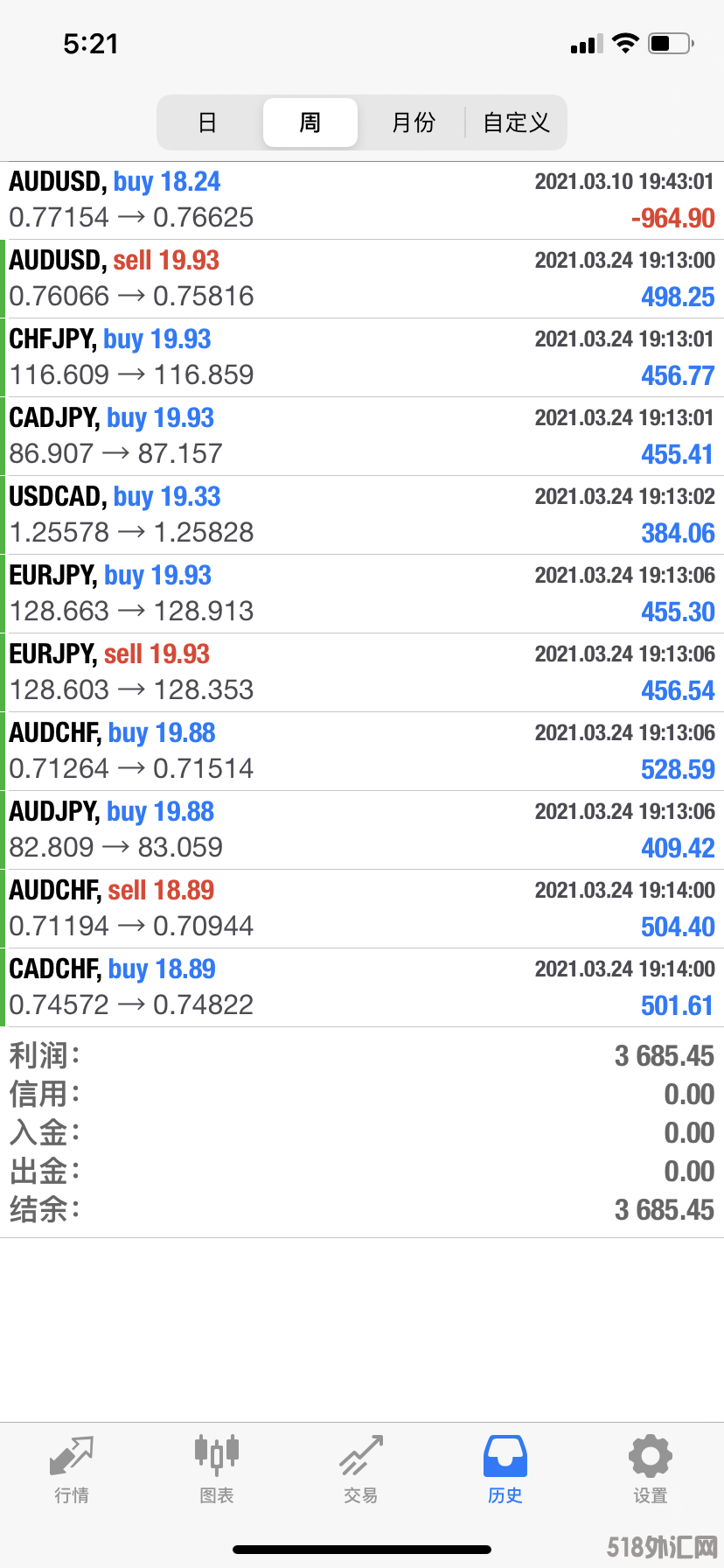Choose the 自定义 custom period tab
This screenshot has height=1568, width=724.
point(516,122)
